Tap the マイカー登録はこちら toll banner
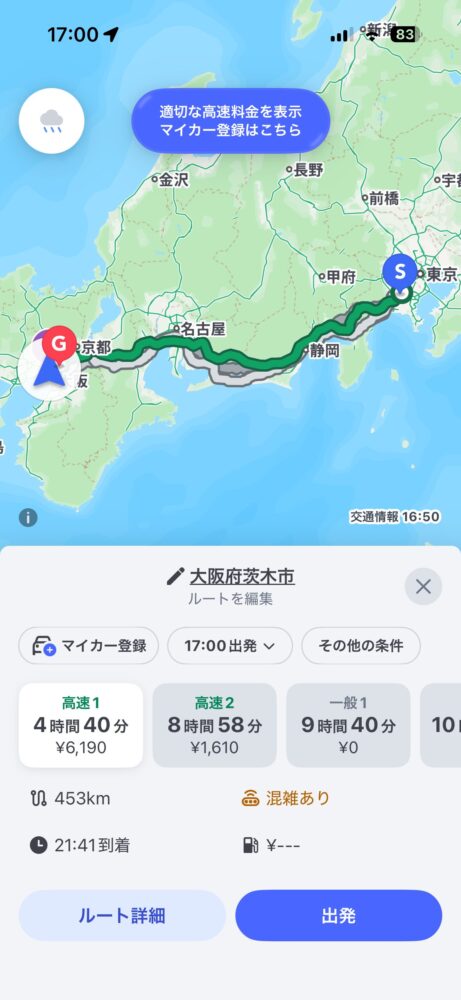This screenshot has width=461, height=1000. pos(231,121)
